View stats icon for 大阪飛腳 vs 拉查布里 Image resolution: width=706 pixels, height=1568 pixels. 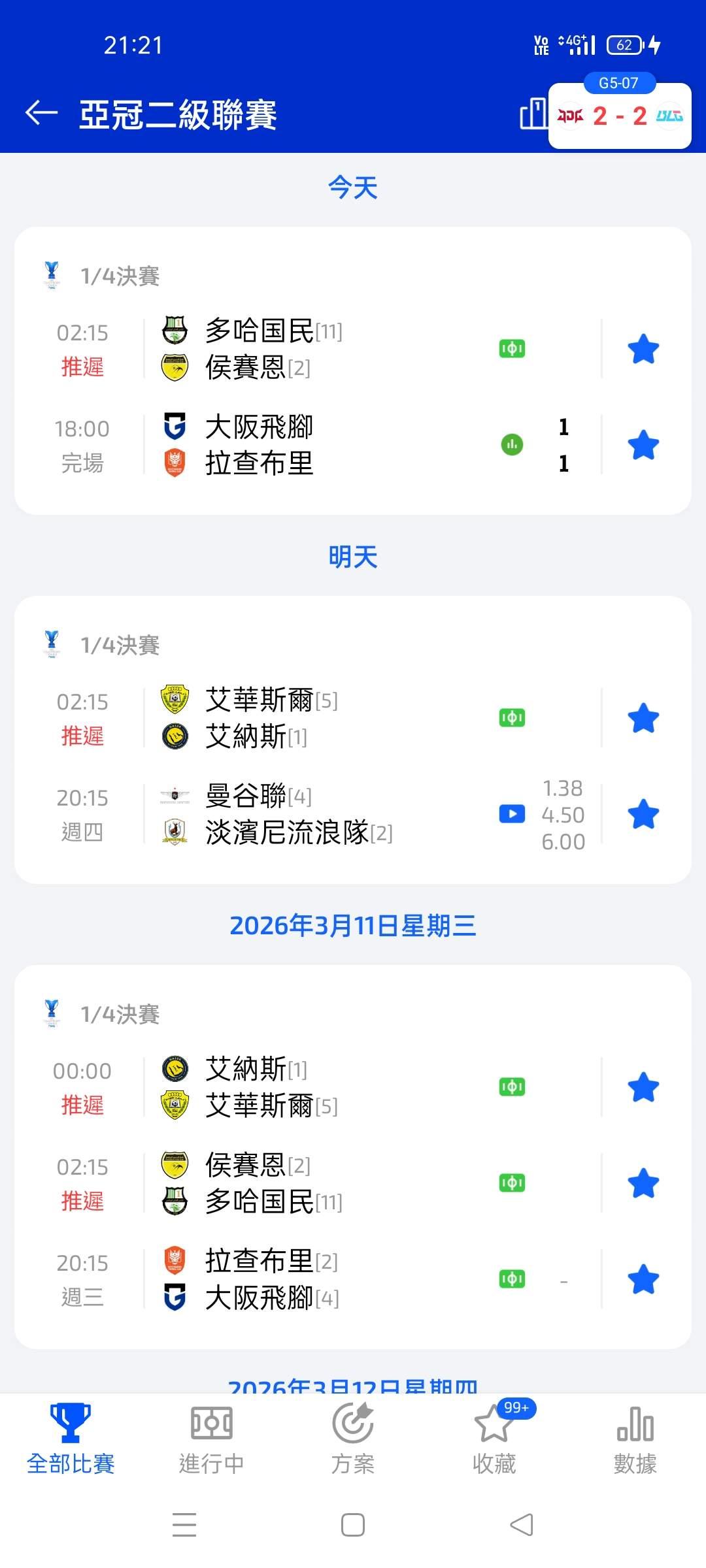tap(512, 445)
